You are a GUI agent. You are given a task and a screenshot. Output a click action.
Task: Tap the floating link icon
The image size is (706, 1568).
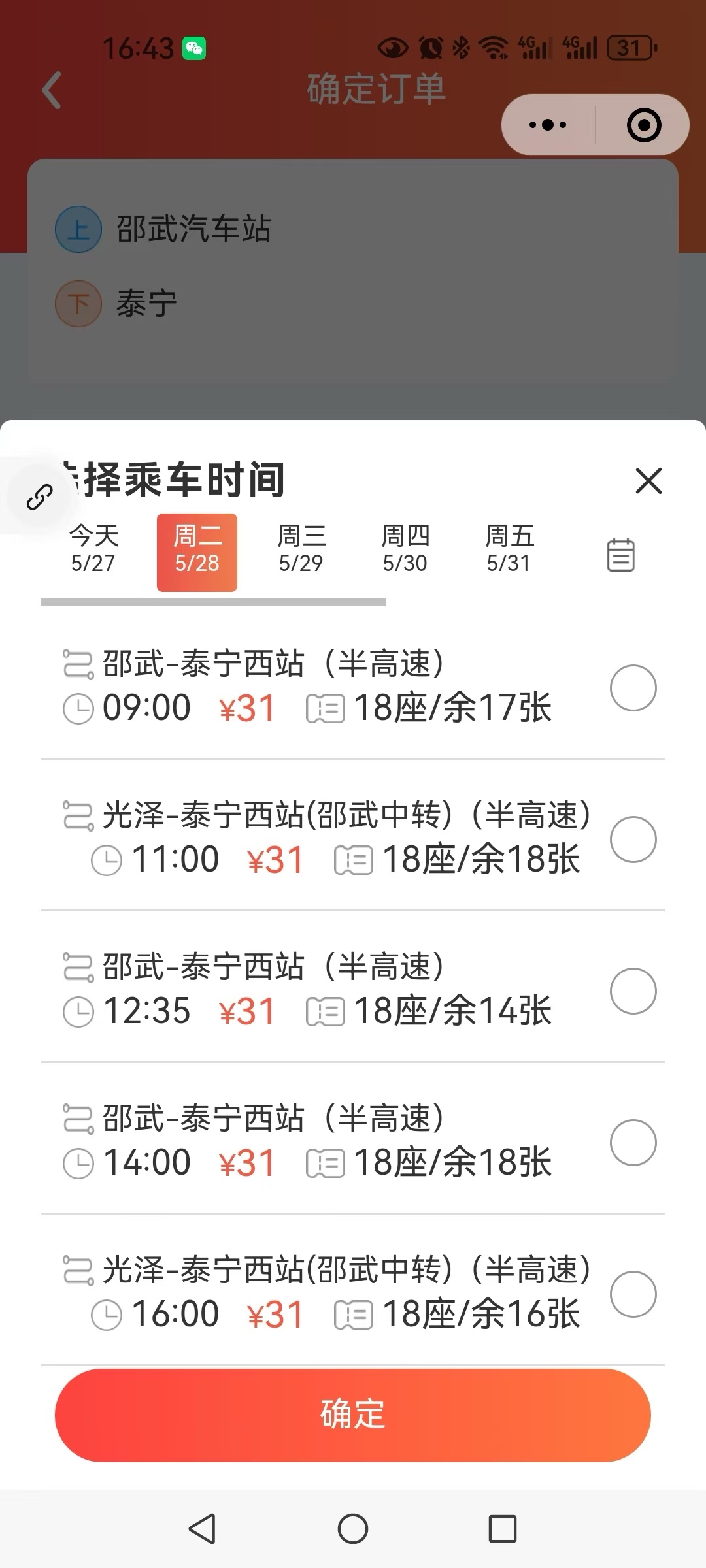(x=39, y=498)
